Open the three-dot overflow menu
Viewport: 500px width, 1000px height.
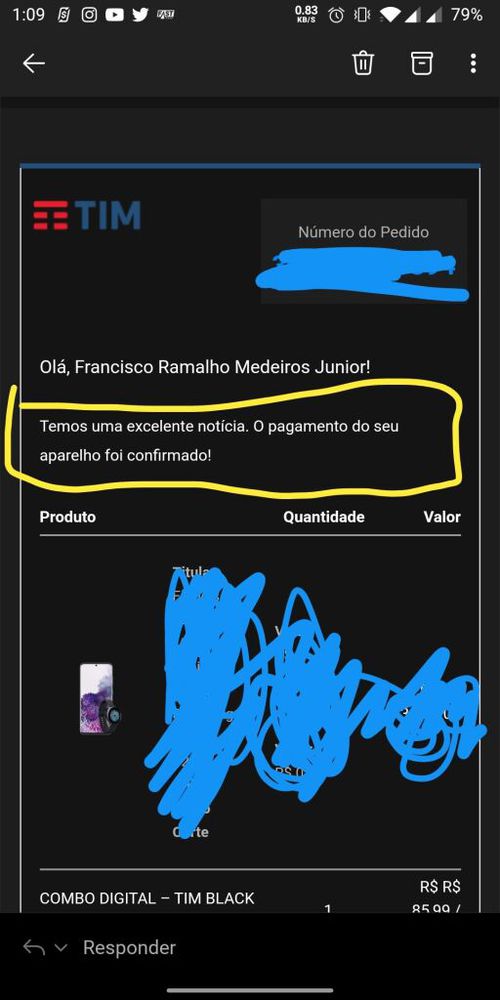(473, 63)
